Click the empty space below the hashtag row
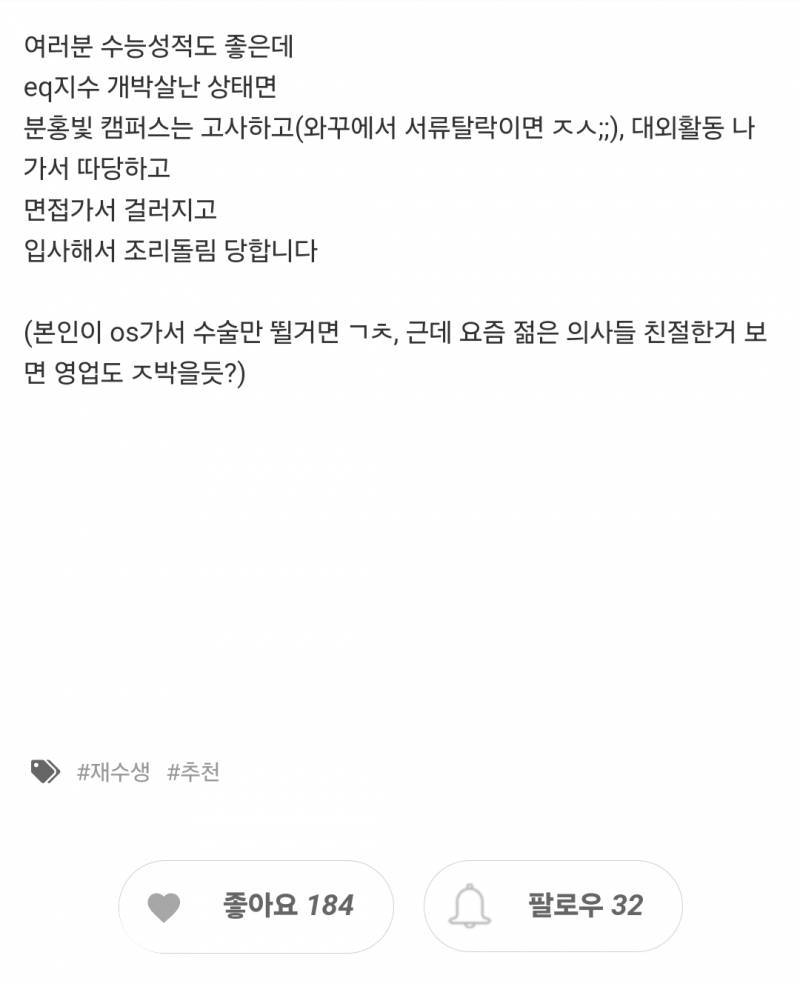Image resolution: width=800 pixels, height=984 pixels. click(400, 820)
